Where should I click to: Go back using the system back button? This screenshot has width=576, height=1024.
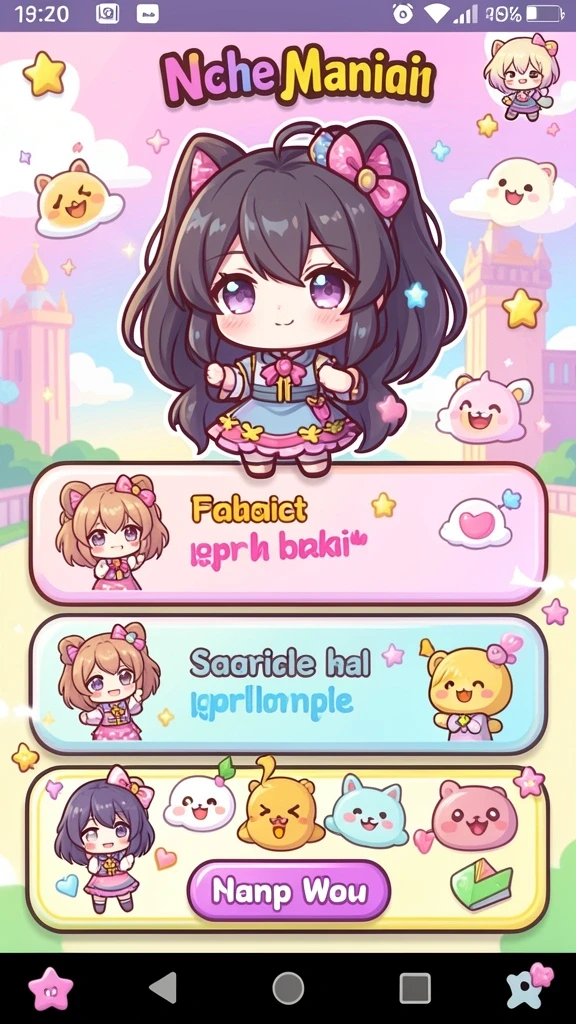tap(163, 988)
